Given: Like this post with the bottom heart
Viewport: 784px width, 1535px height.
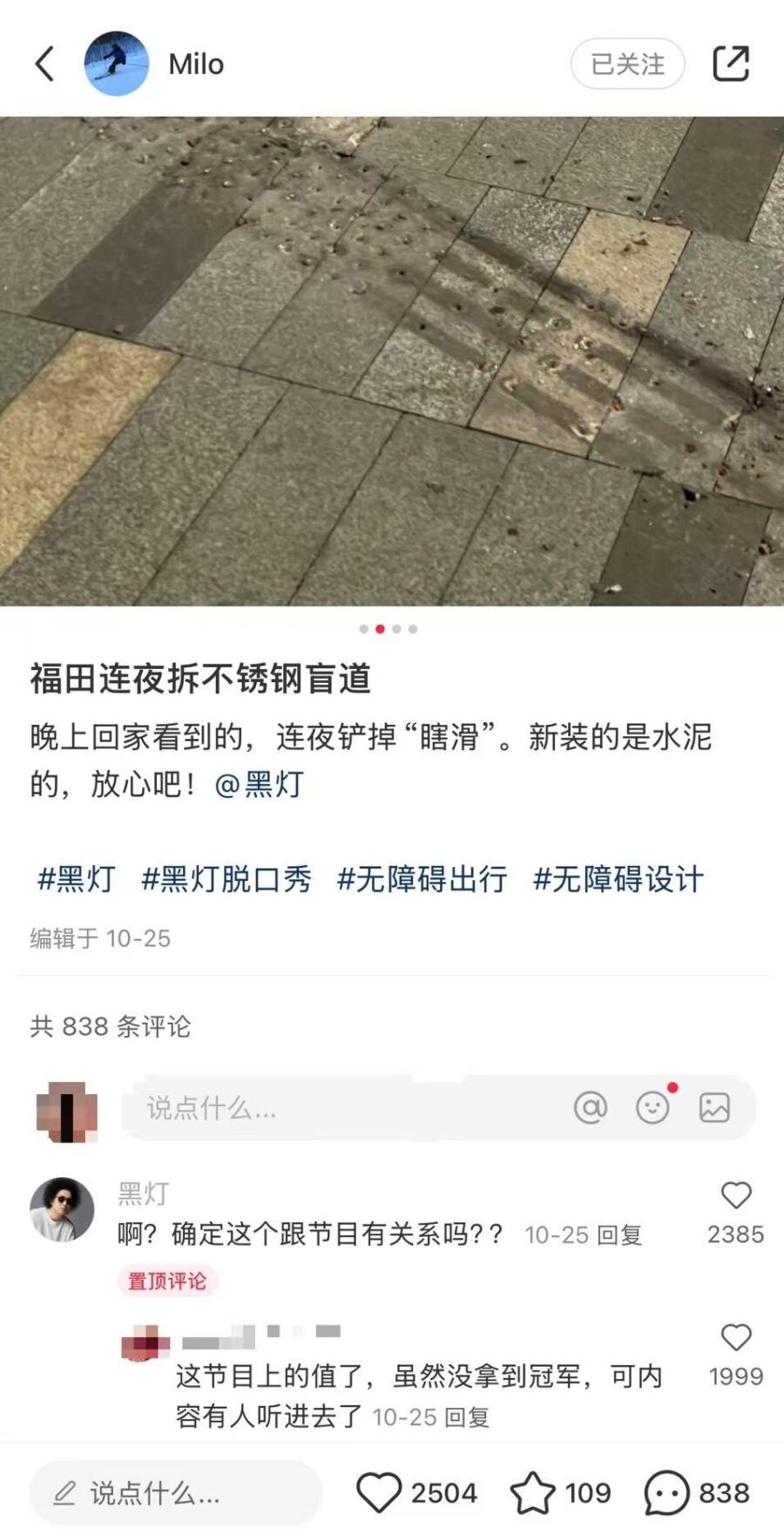Looking at the screenshot, I should tap(379, 1492).
